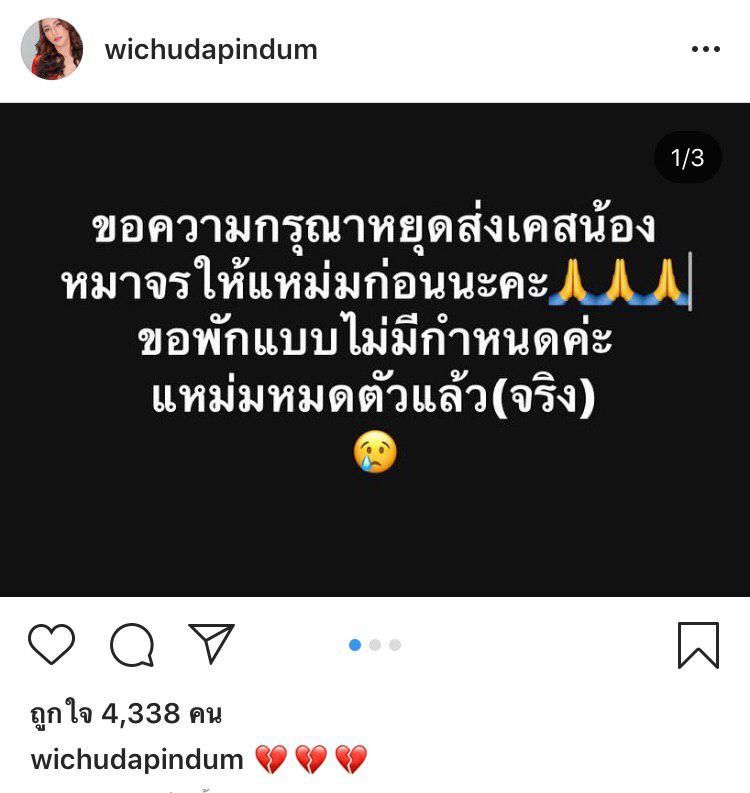Tap the wichudapindum username in the caption
This screenshot has height=793, width=750.
(137, 759)
